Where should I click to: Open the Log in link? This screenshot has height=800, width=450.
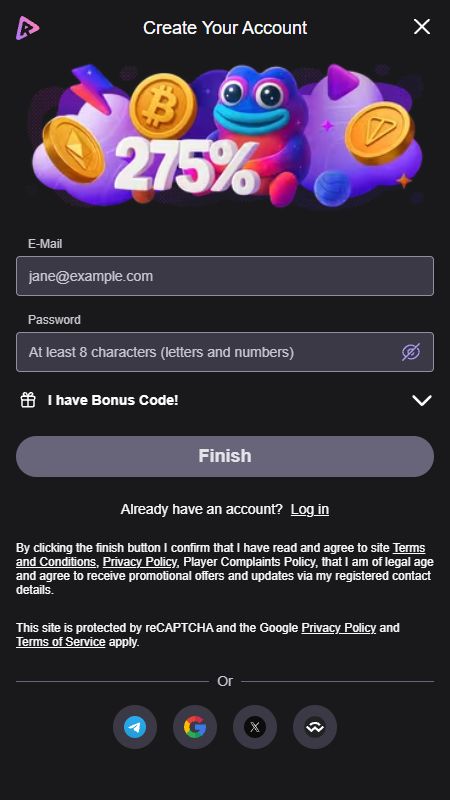(310, 510)
